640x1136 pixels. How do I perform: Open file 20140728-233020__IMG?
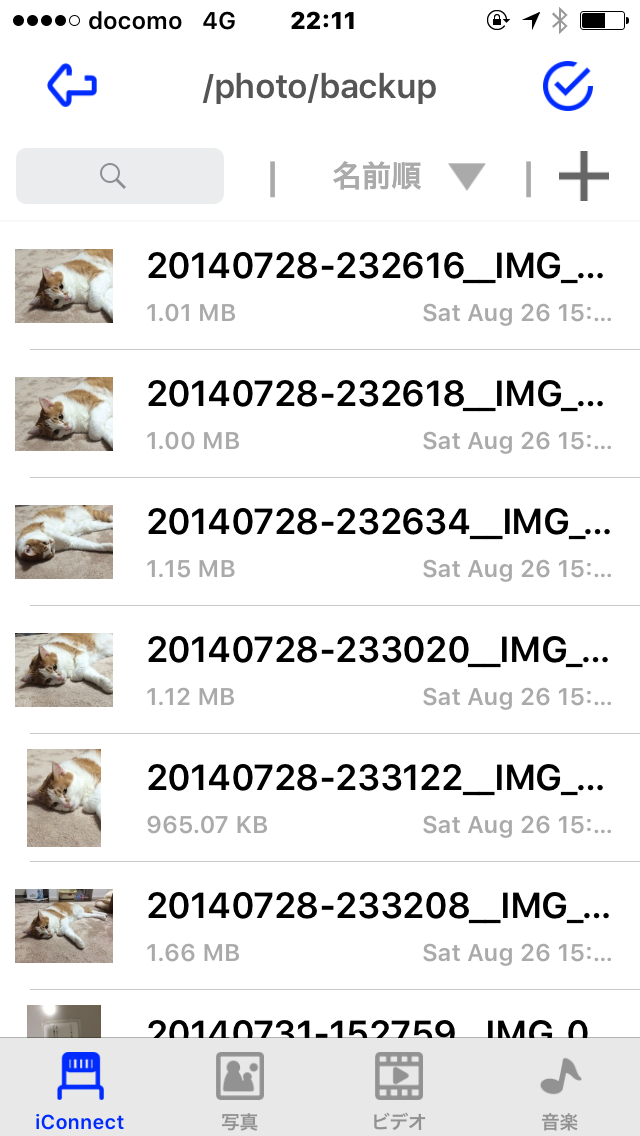(376, 669)
